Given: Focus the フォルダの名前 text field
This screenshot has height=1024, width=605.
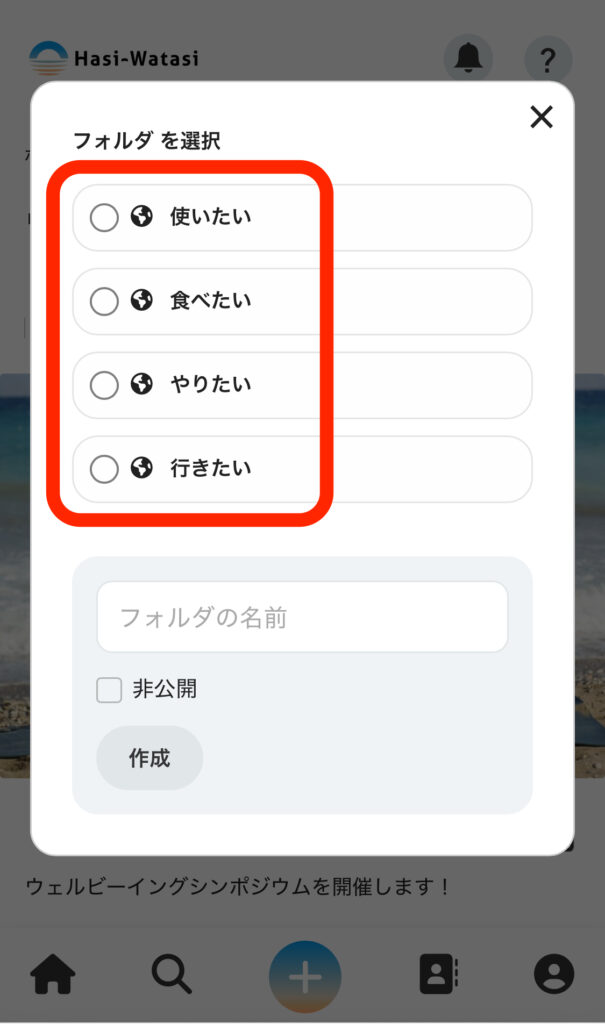Looking at the screenshot, I should click(x=302, y=617).
